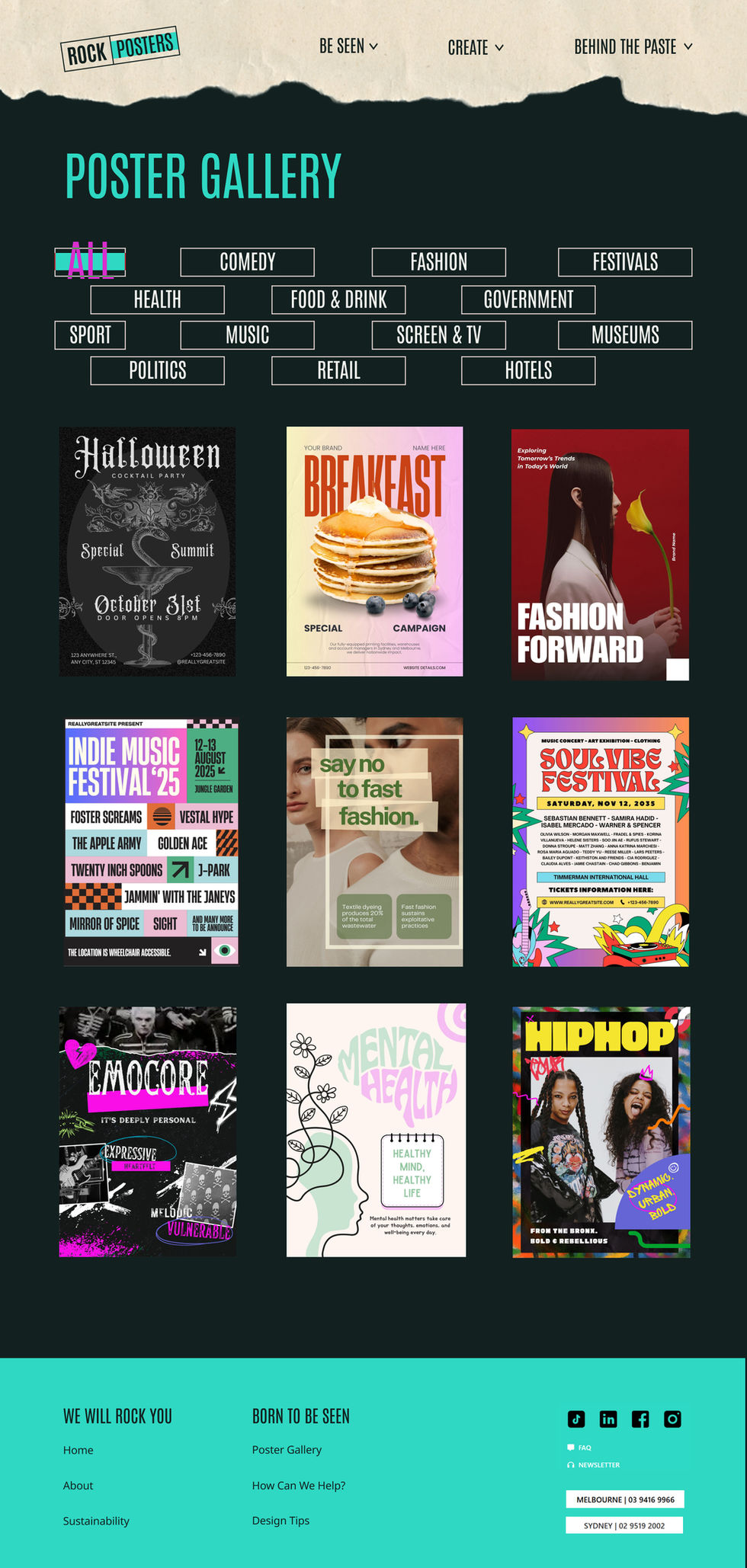Open the TikTok social icon
This screenshot has height=1568, width=747.
click(x=576, y=1419)
